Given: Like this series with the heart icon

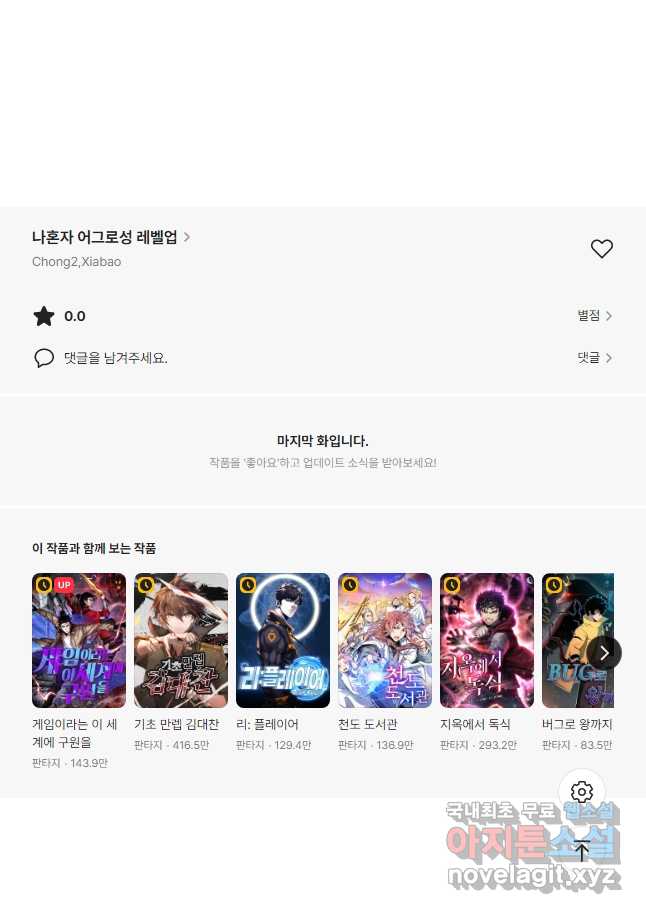Looking at the screenshot, I should point(601,249).
